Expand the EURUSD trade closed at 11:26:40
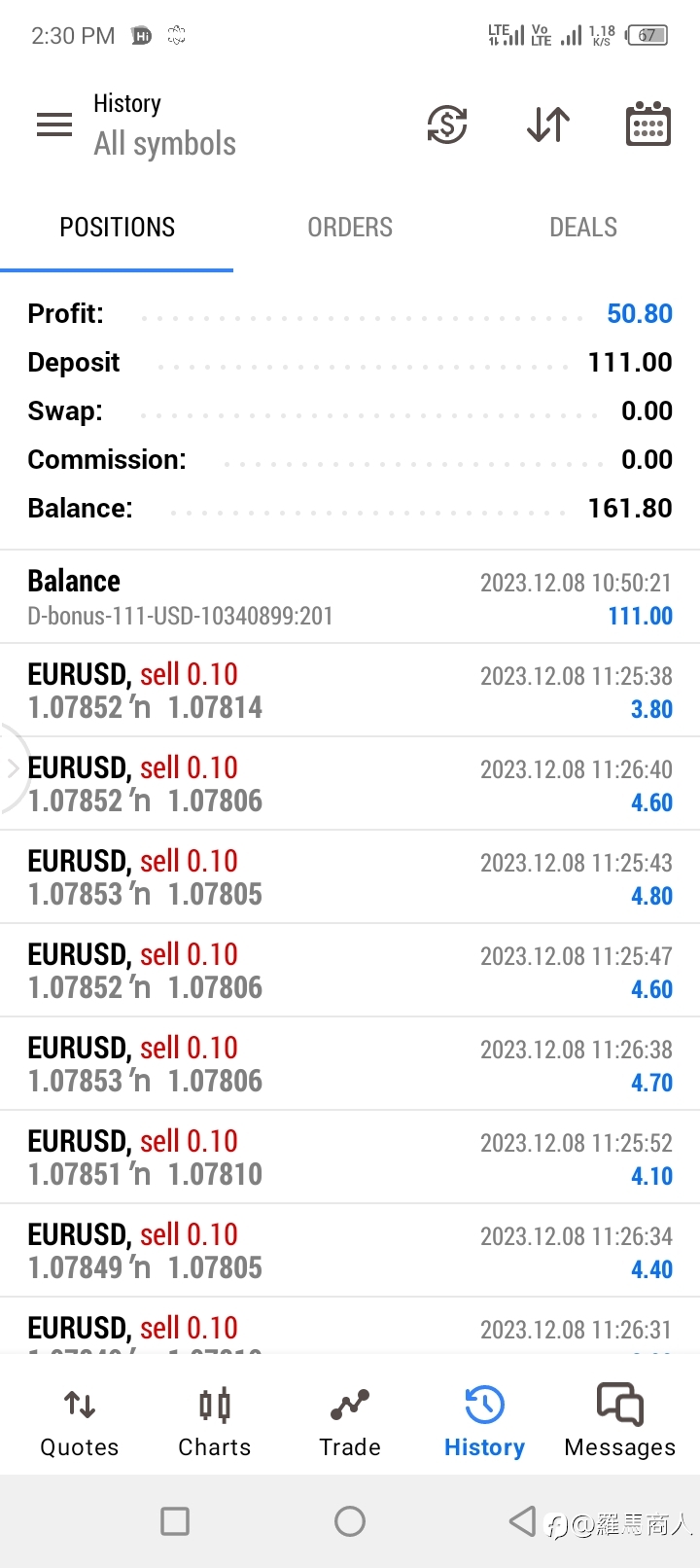The width and height of the screenshot is (700, 1568). click(350, 784)
